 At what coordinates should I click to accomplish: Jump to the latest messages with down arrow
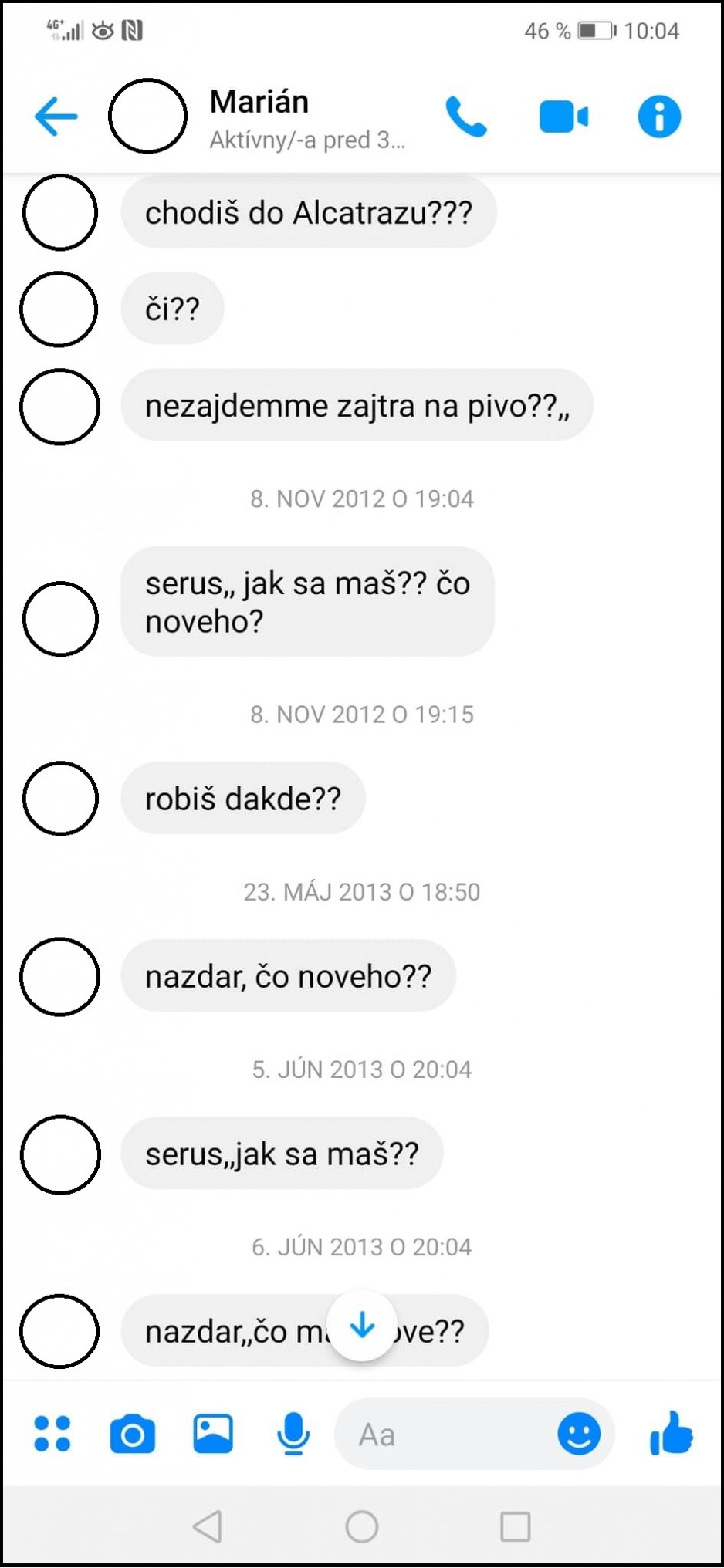click(x=362, y=1326)
